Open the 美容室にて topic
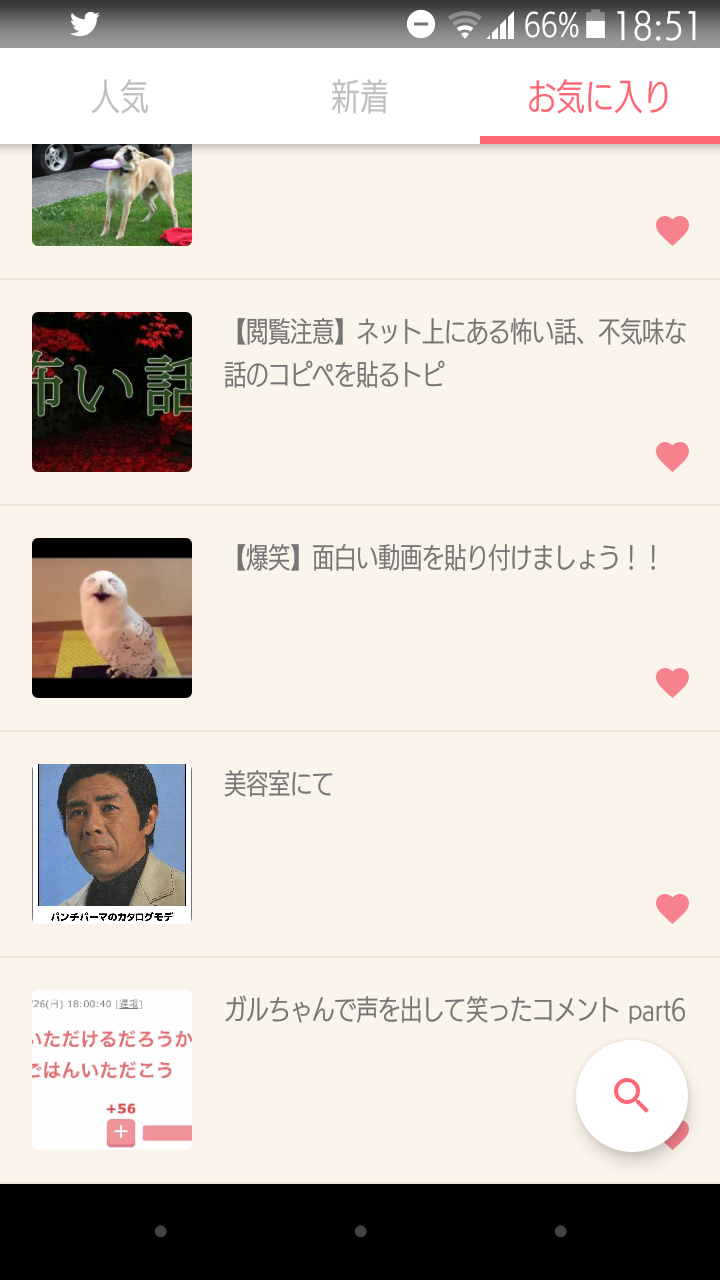This screenshot has height=1280, width=720. (360, 845)
